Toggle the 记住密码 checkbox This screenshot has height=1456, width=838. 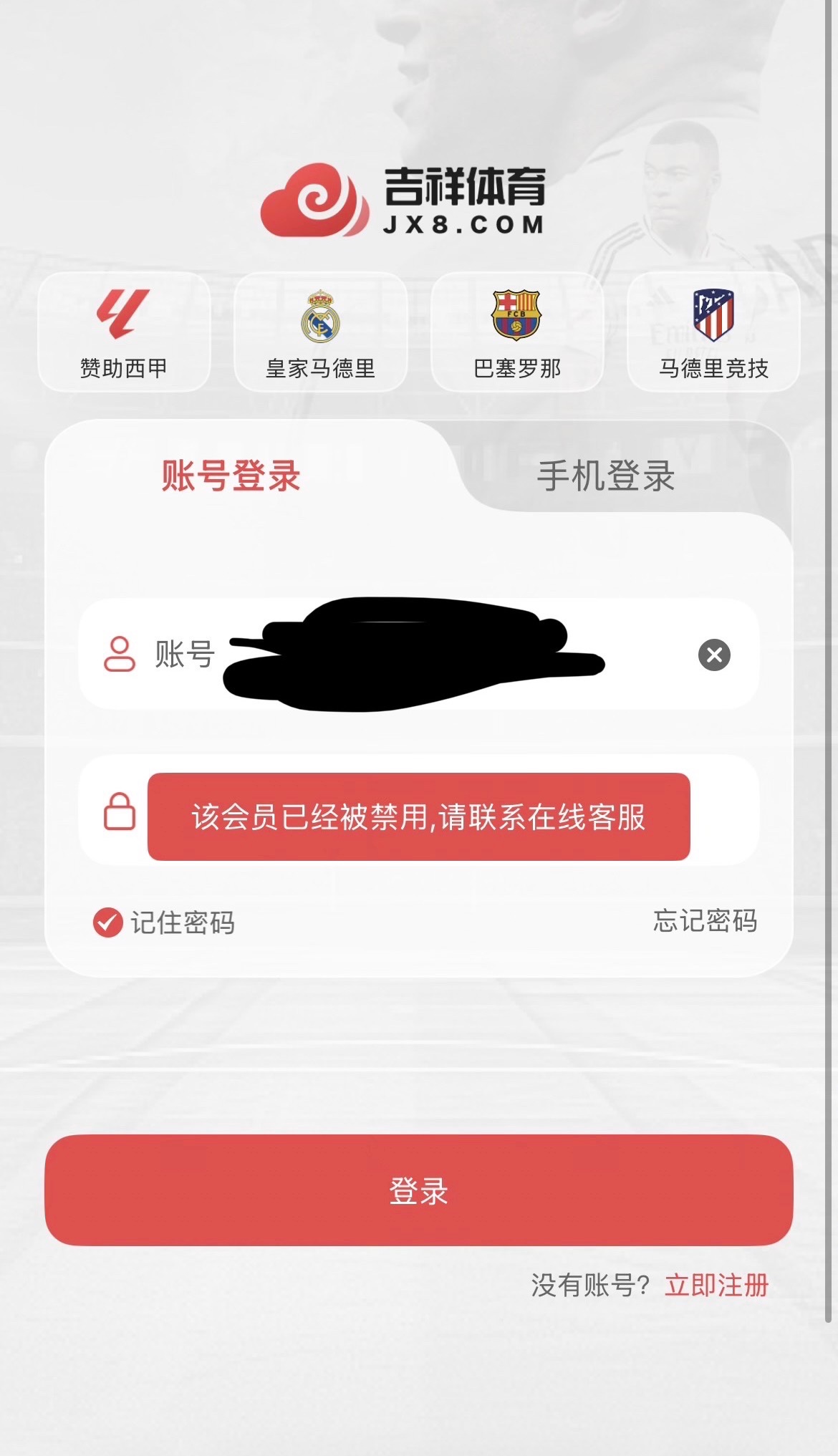108,922
